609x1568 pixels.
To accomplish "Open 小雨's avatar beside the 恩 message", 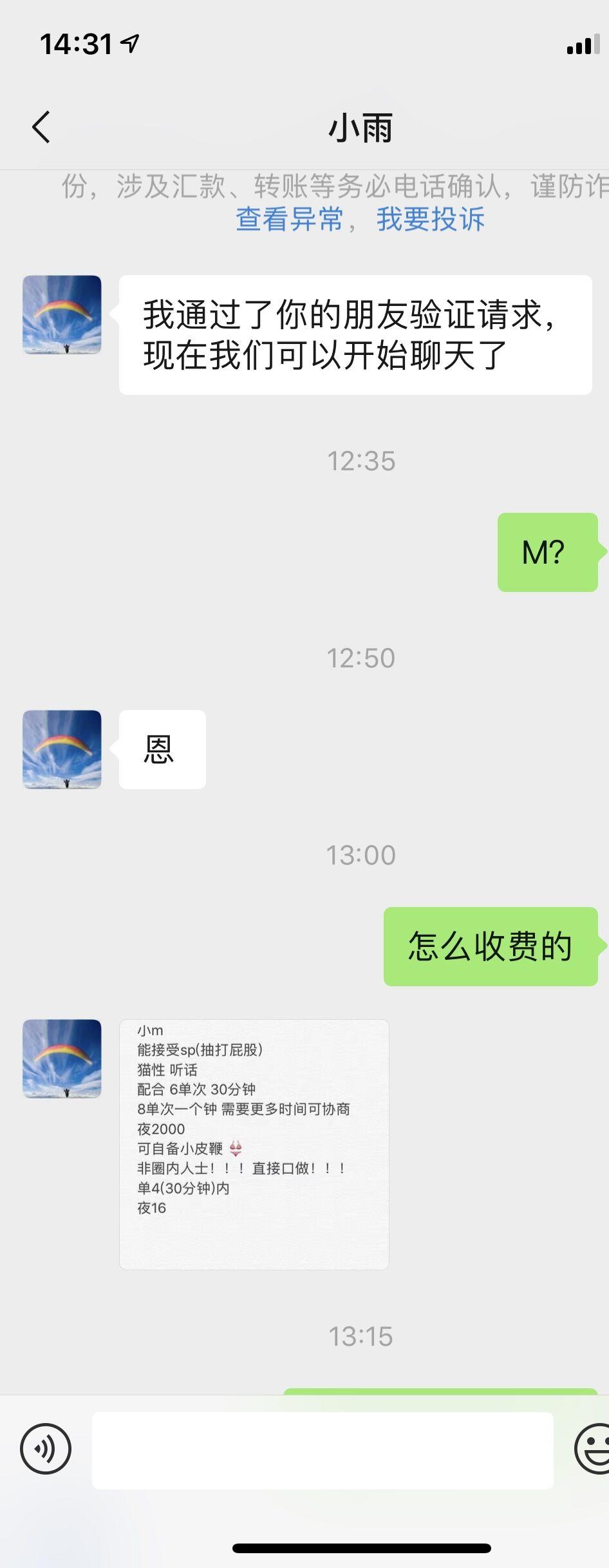I will click(62, 749).
